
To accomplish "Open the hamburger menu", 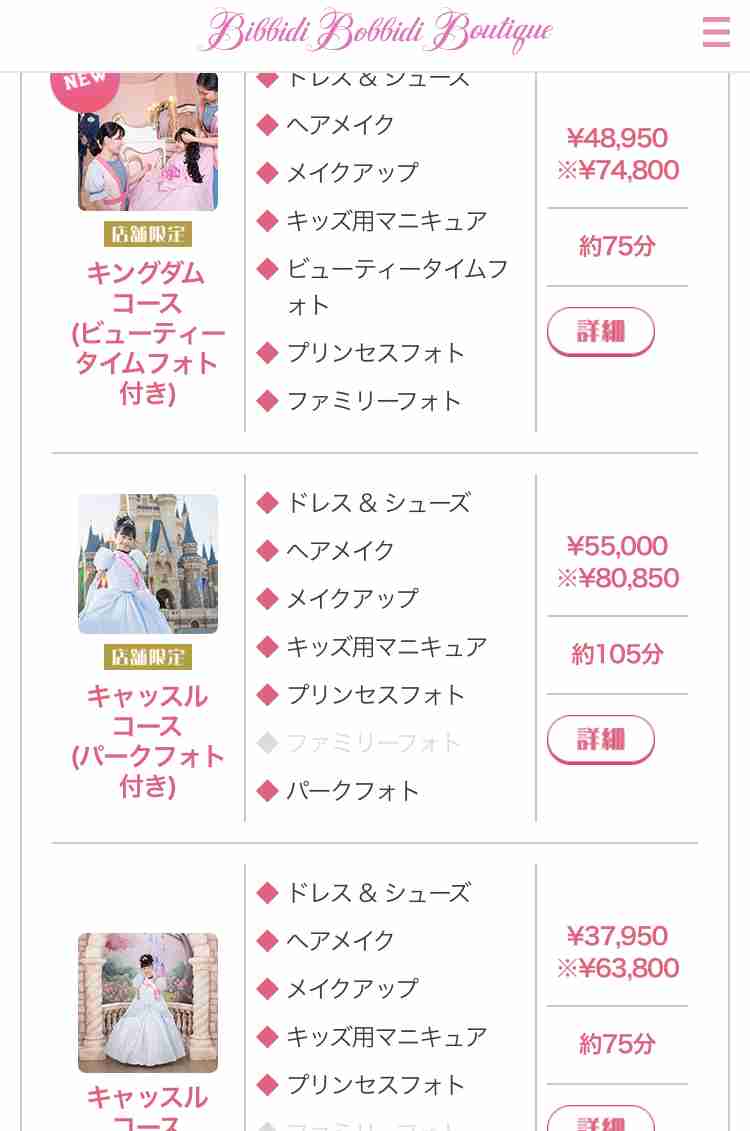I will point(716,32).
